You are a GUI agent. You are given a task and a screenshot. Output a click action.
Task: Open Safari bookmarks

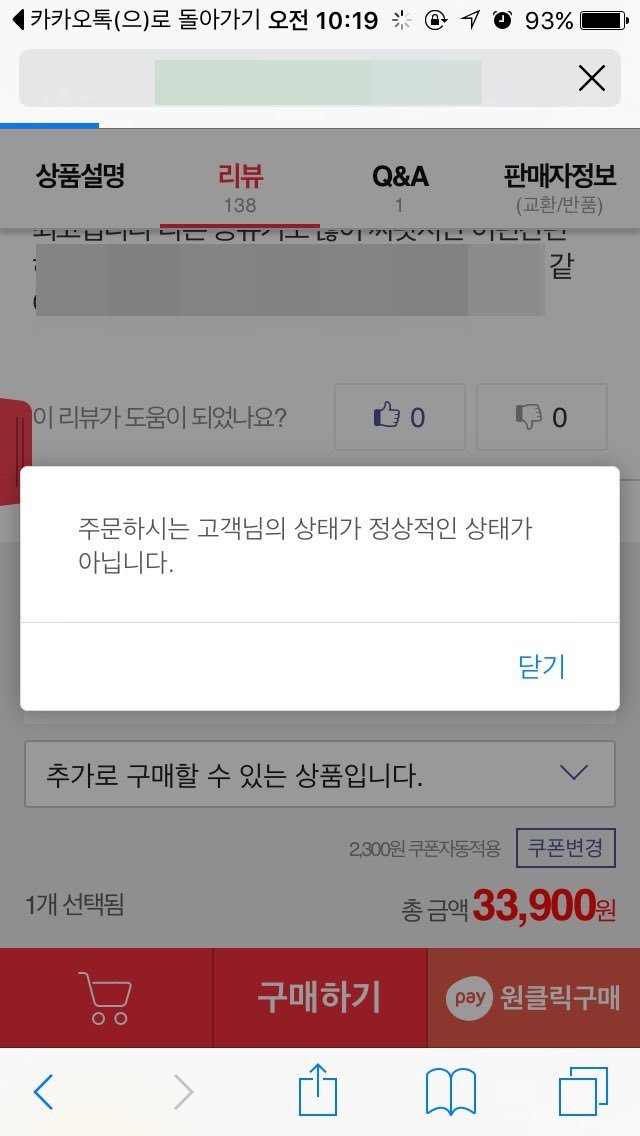click(450, 1091)
